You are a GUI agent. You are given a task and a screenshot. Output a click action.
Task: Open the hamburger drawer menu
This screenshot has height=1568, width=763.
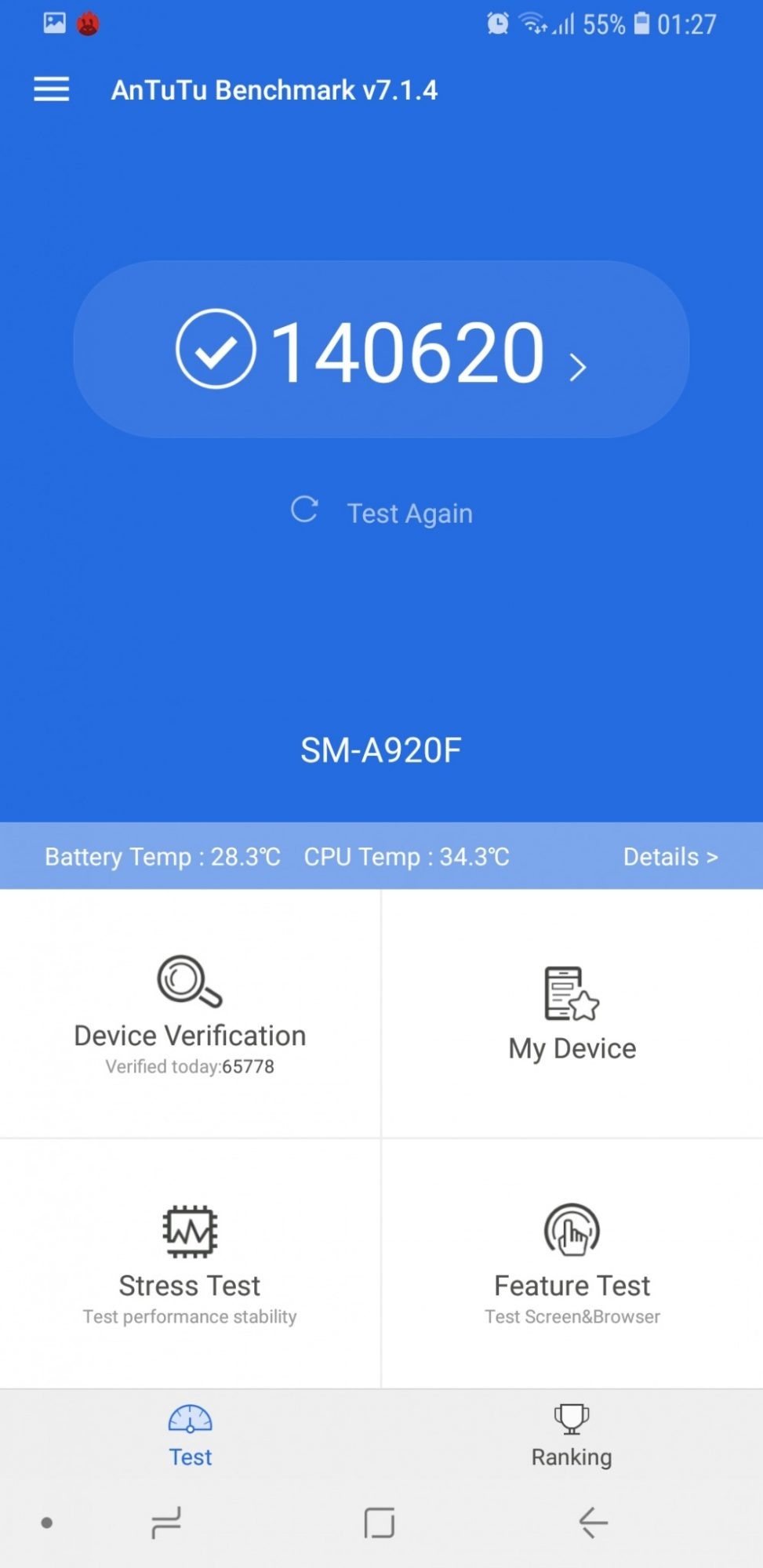coord(52,89)
